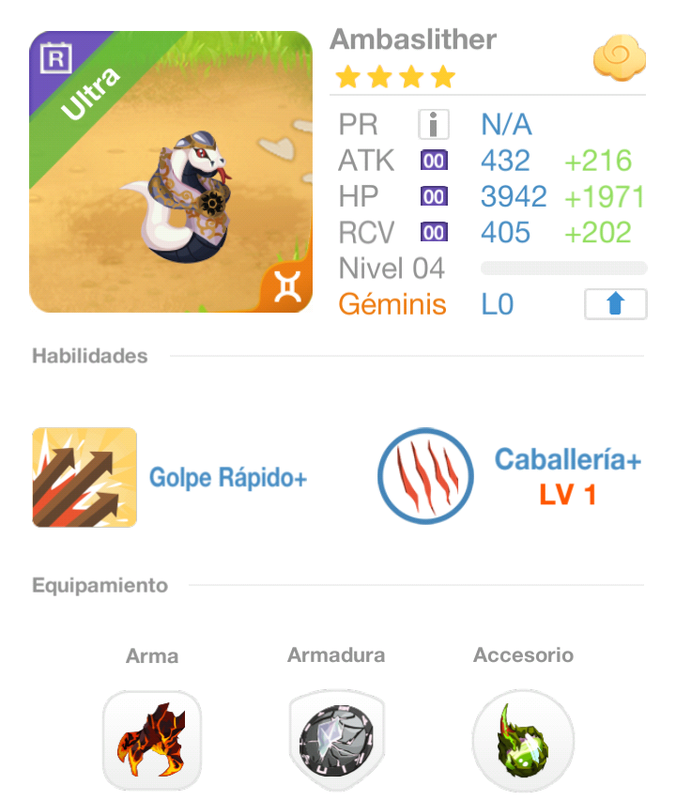Tap the Ambaslither character portrait
Viewport: 676px width, 800px height.
click(x=171, y=171)
